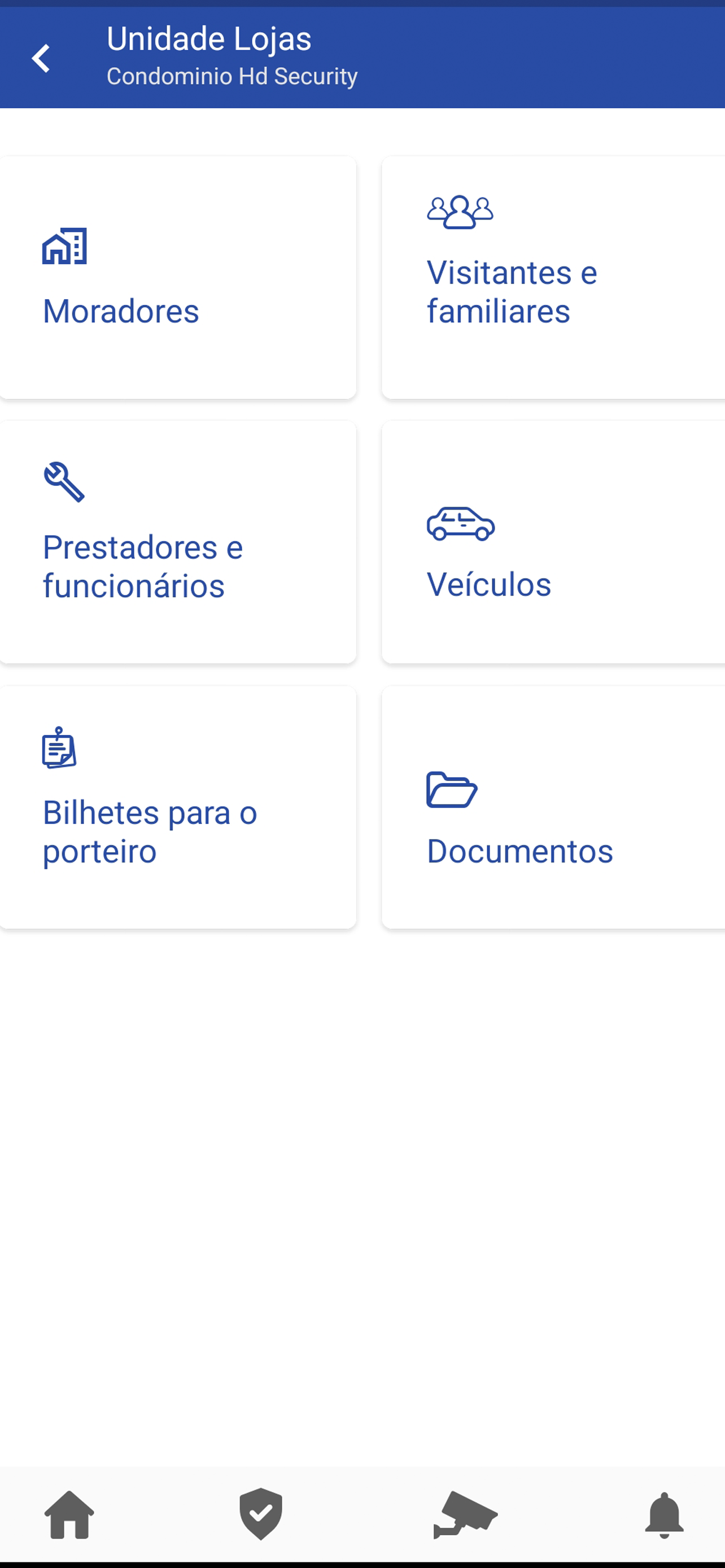Open Visitantes e familiares
725x1568 pixels.
[x=553, y=278]
